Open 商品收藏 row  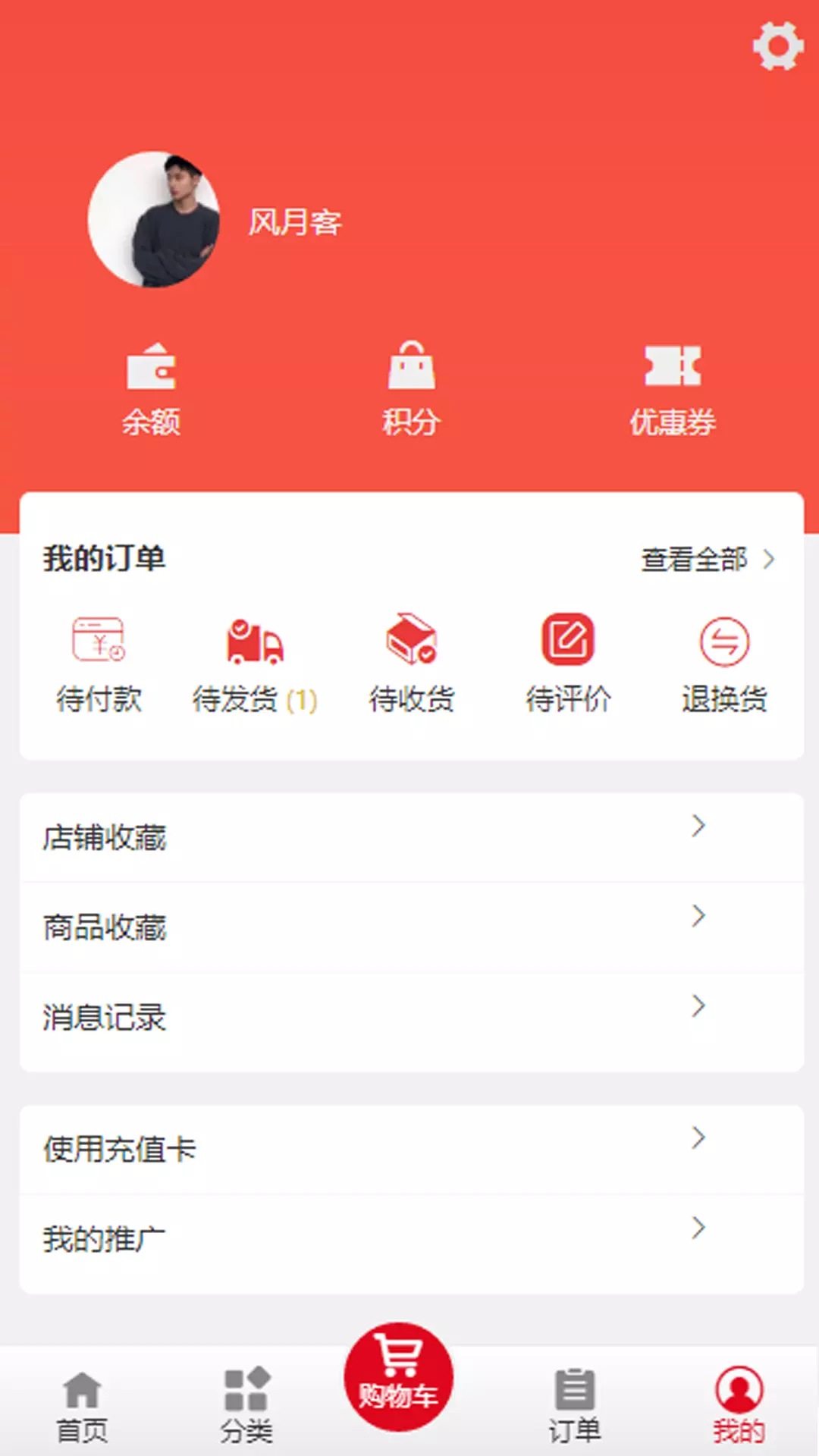click(412, 927)
